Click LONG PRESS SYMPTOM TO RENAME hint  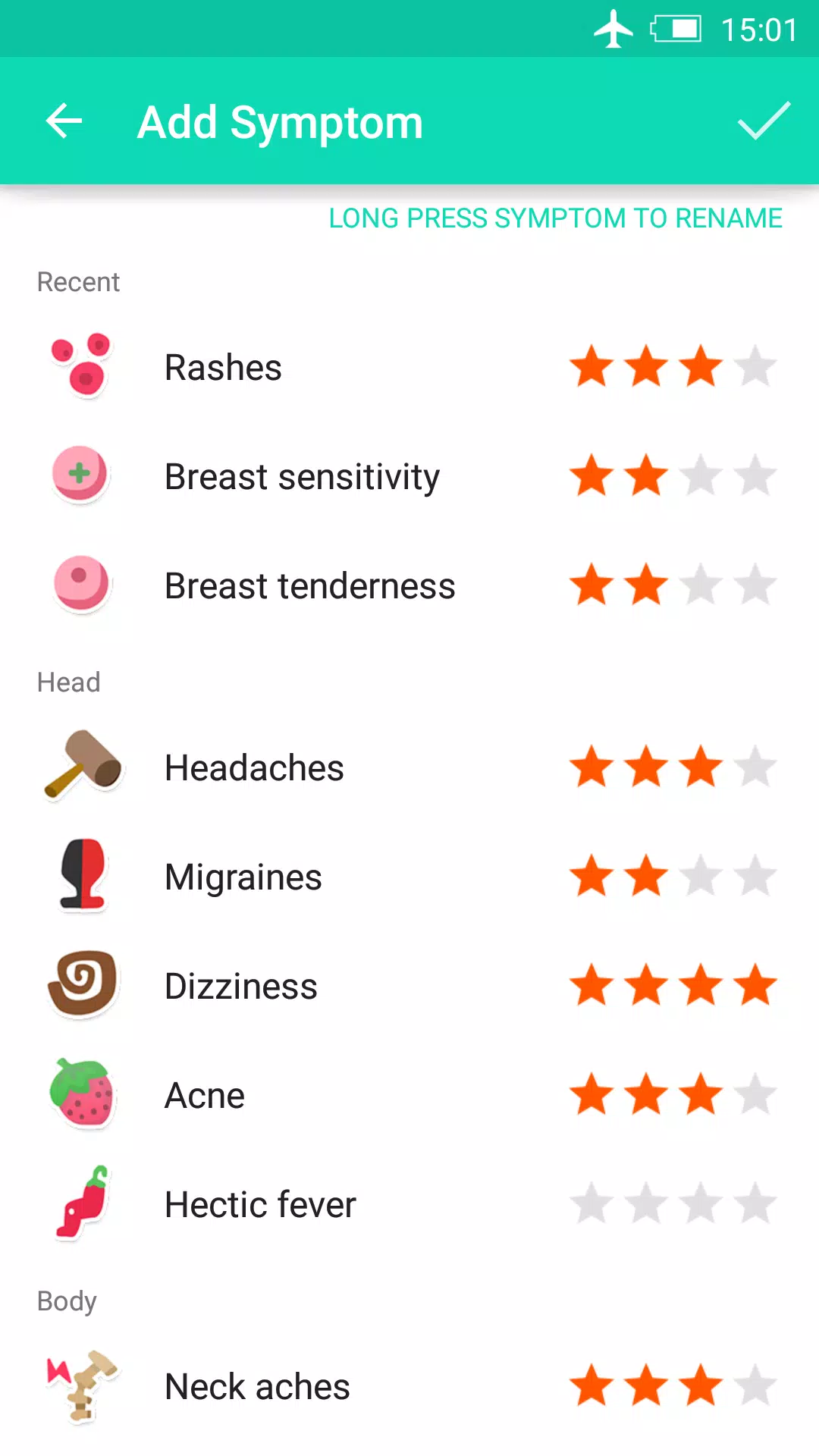click(x=555, y=218)
